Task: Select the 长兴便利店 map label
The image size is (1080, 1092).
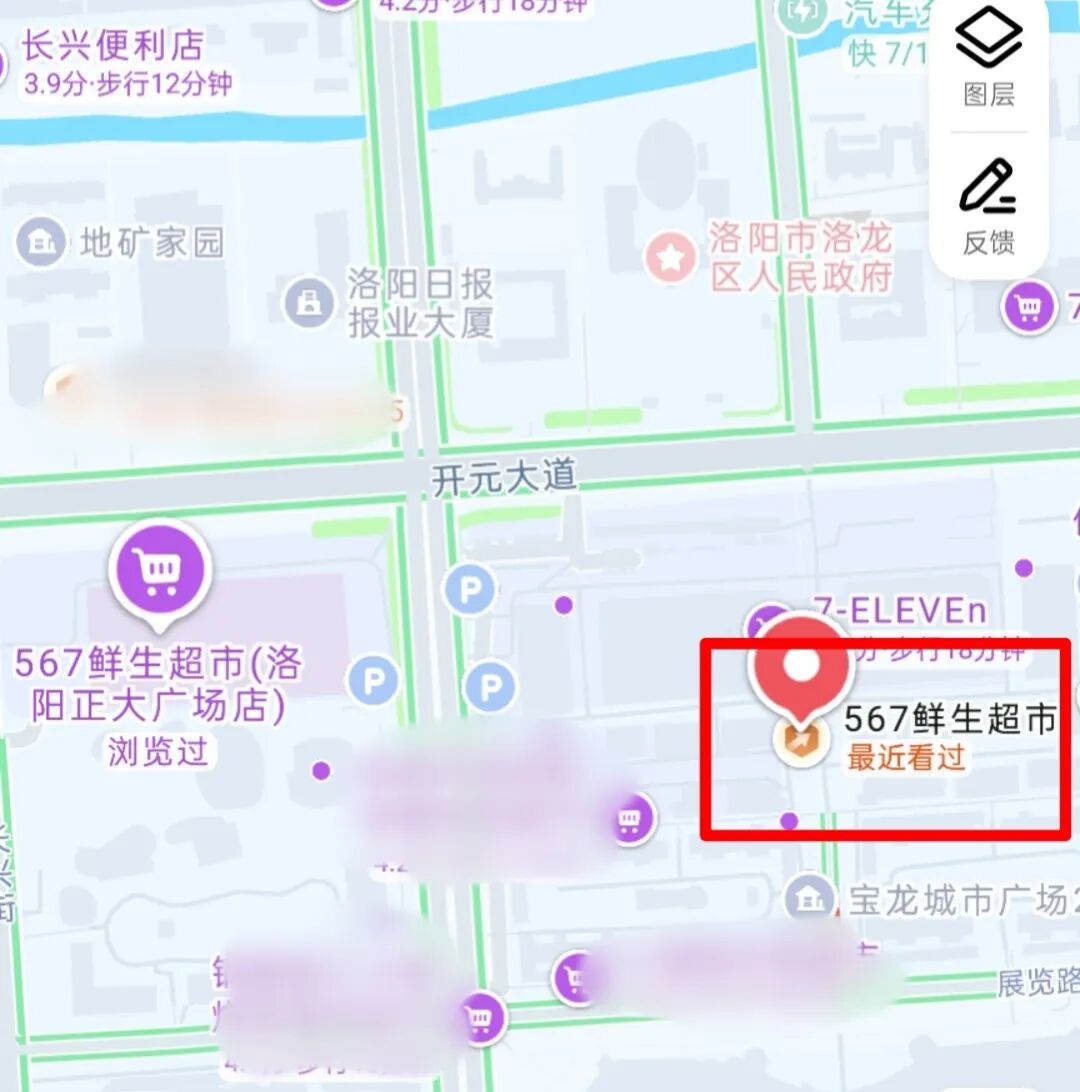Action: pyautogui.click(x=112, y=46)
